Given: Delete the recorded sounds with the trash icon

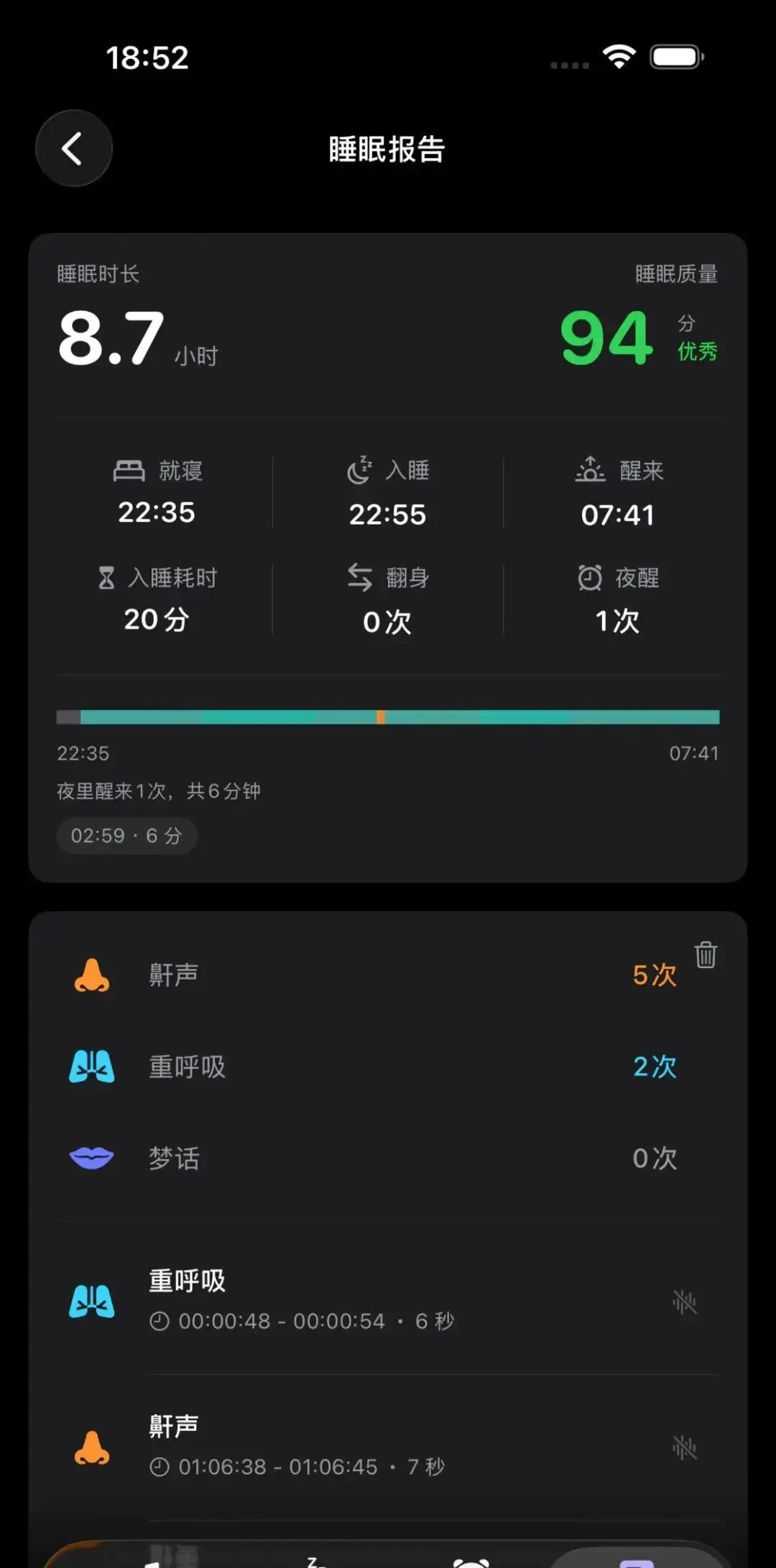Looking at the screenshot, I should 706,954.
